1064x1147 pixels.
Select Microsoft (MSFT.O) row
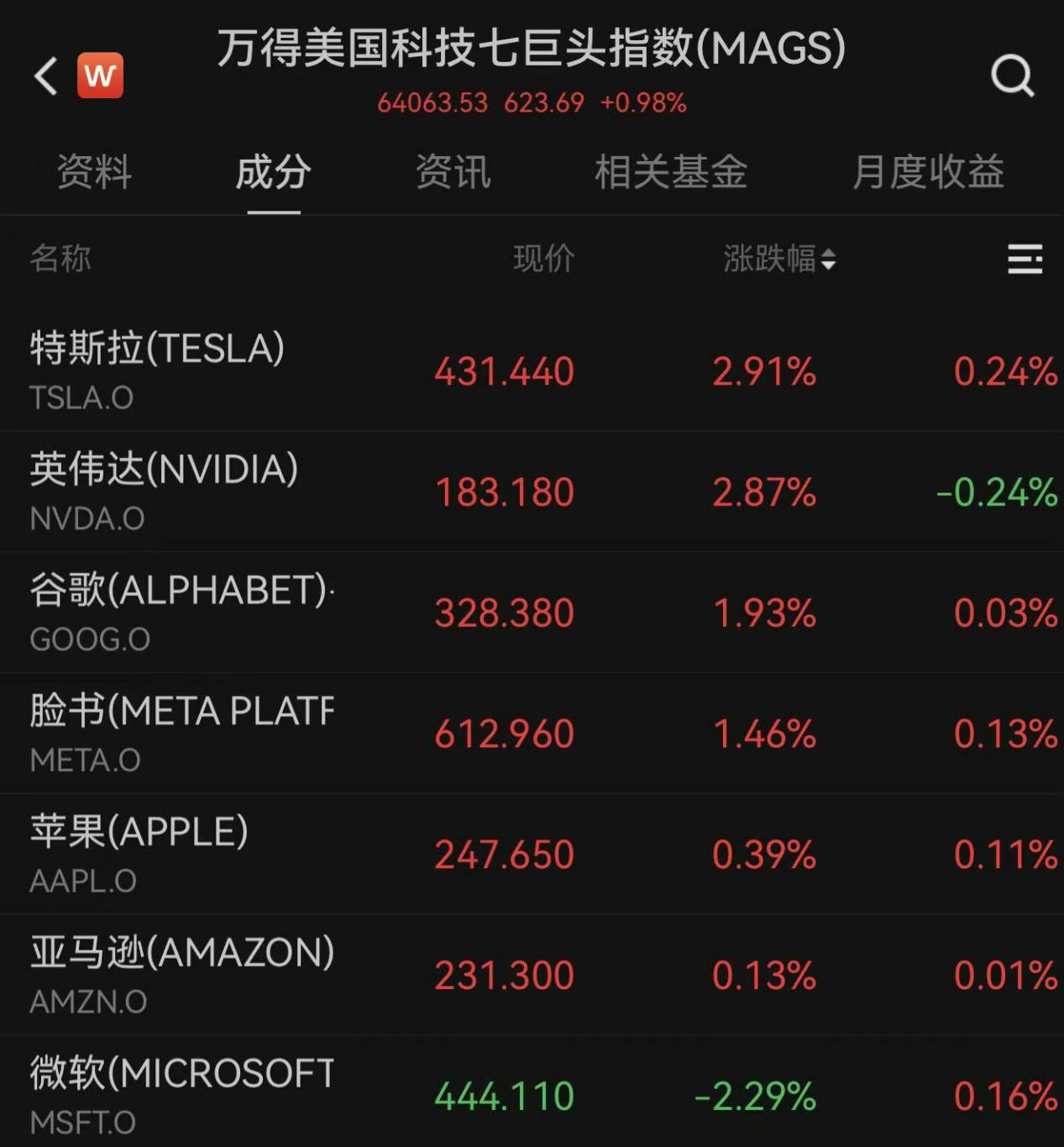(336, 1092)
